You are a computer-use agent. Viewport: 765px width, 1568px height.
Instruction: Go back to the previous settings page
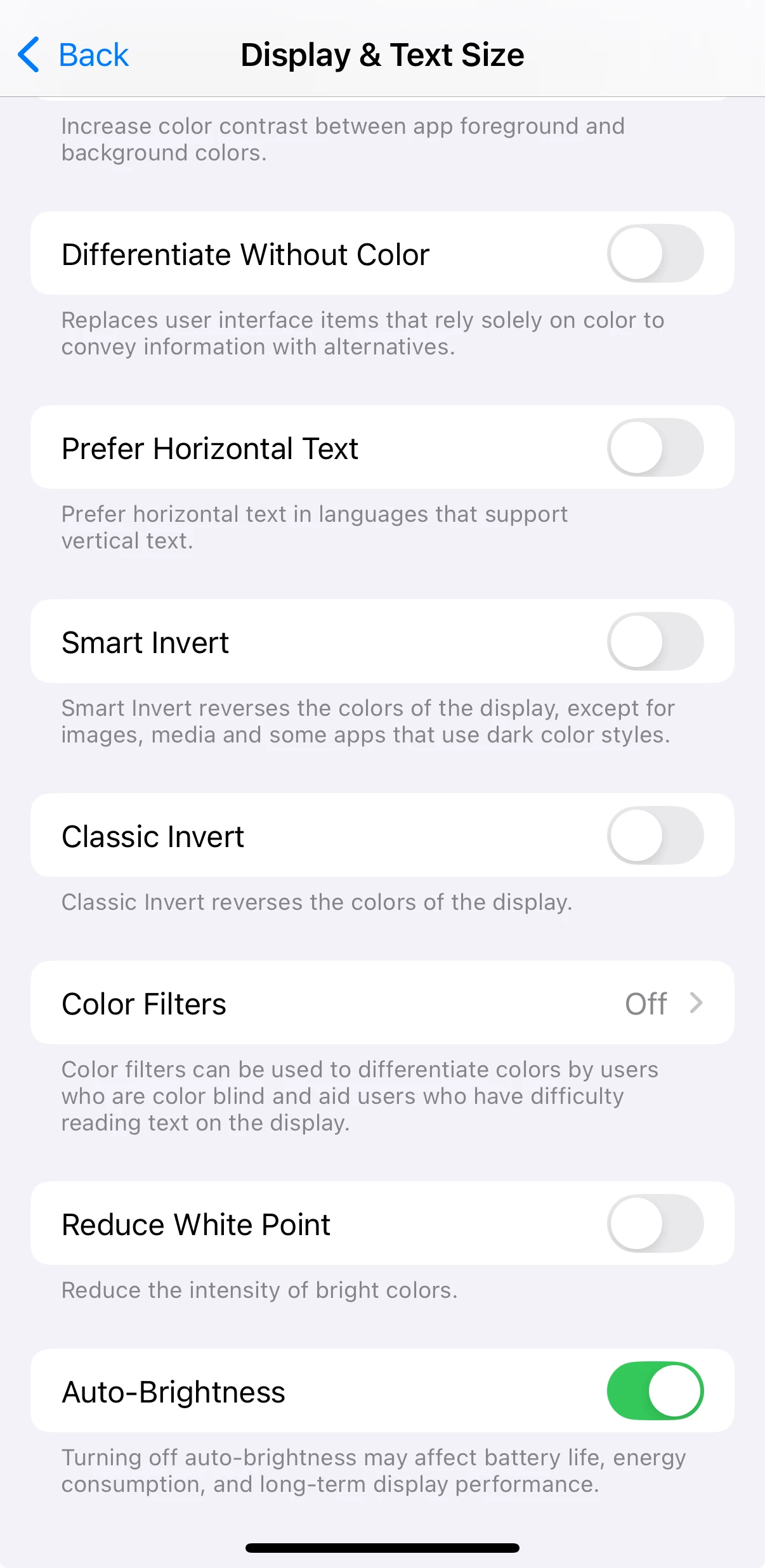pos(73,55)
